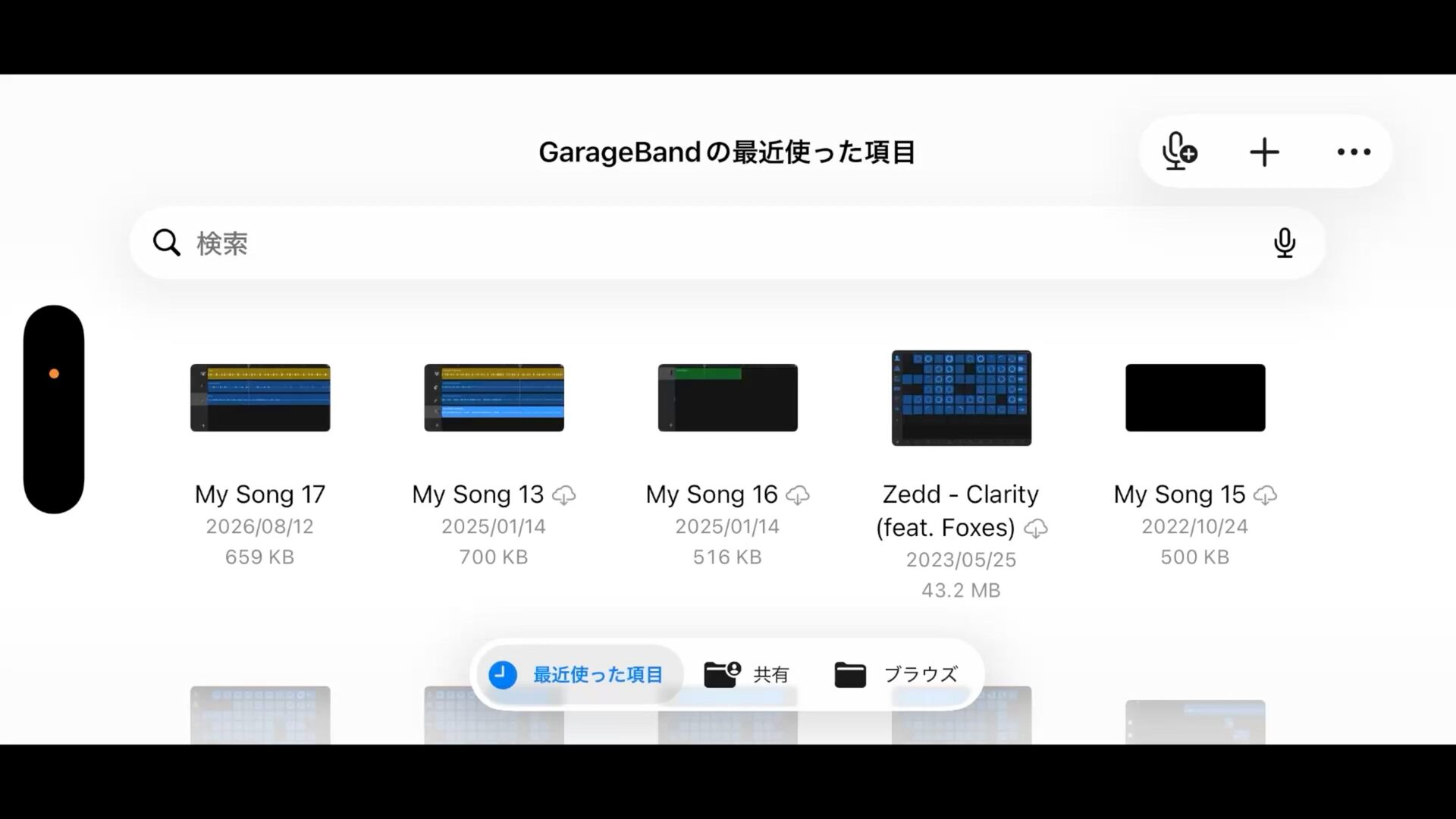The height and width of the screenshot is (819, 1456).
Task: Switch to the 共有 tab
Action: click(x=746, y=674)
